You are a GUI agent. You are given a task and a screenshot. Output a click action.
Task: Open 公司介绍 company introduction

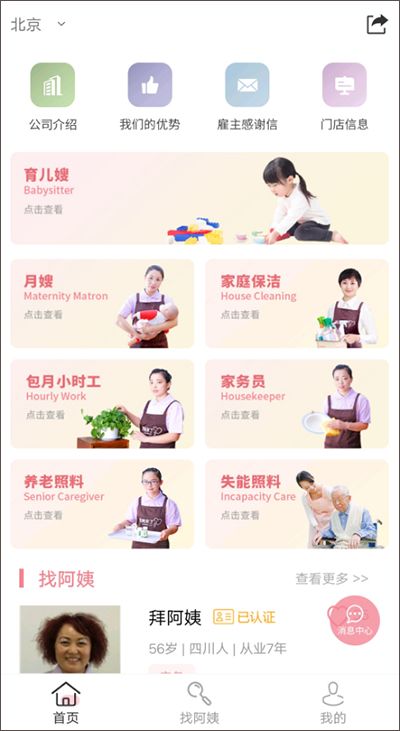coord(53,97)
